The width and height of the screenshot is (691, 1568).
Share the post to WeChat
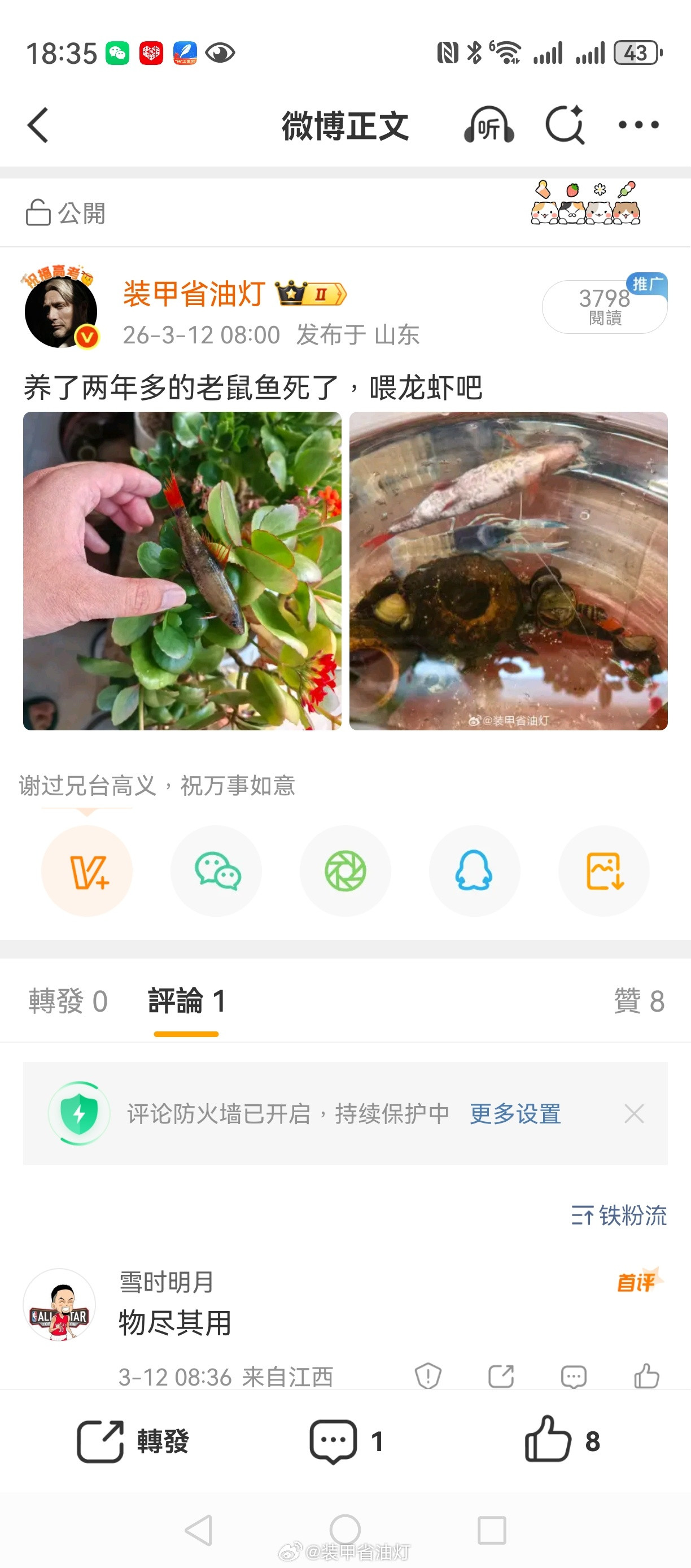(217, 872)
